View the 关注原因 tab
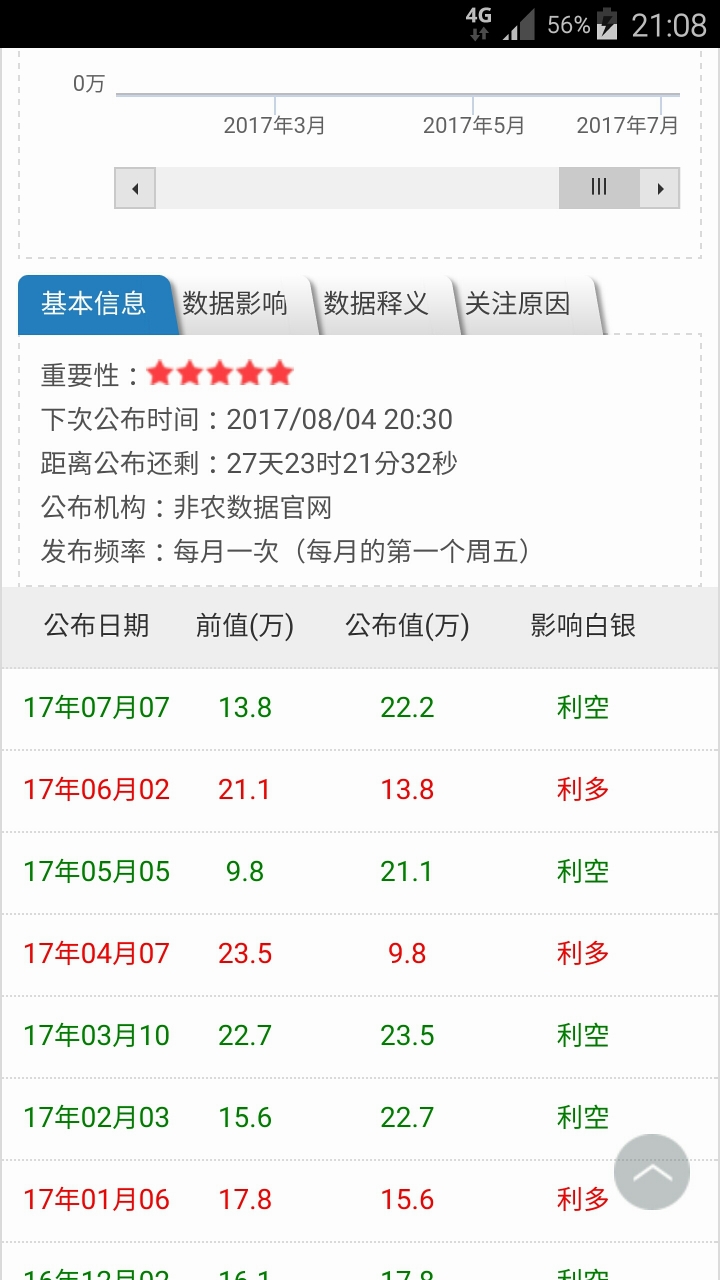Viewport: 720px width, 1280px height. [518, 304]
